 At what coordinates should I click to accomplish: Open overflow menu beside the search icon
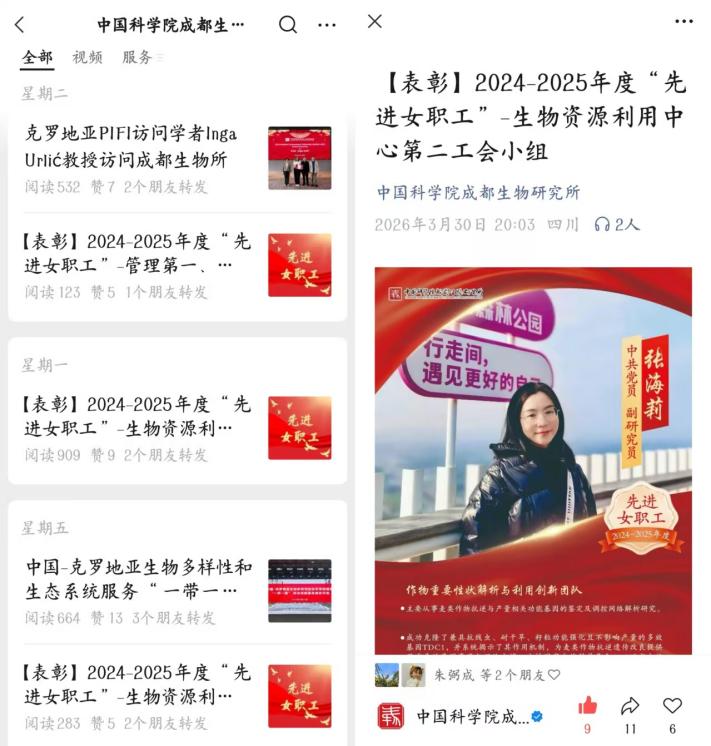point(327,25)
